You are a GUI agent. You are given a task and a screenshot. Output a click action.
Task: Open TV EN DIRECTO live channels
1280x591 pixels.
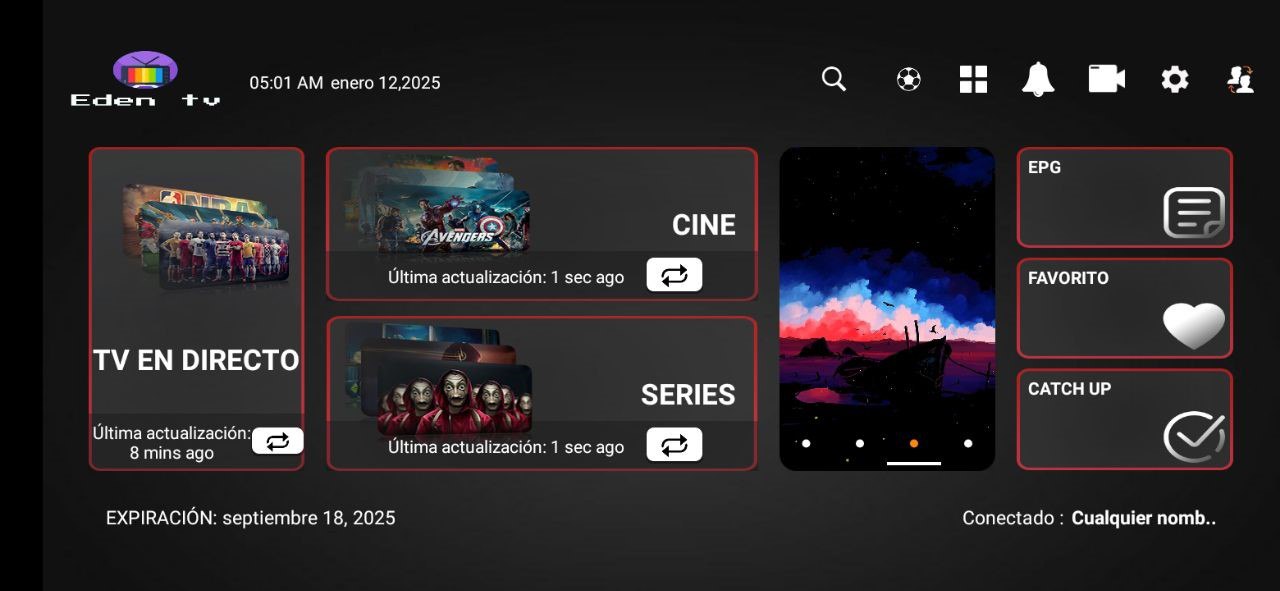pyautogui.click(x=196, y=300)
